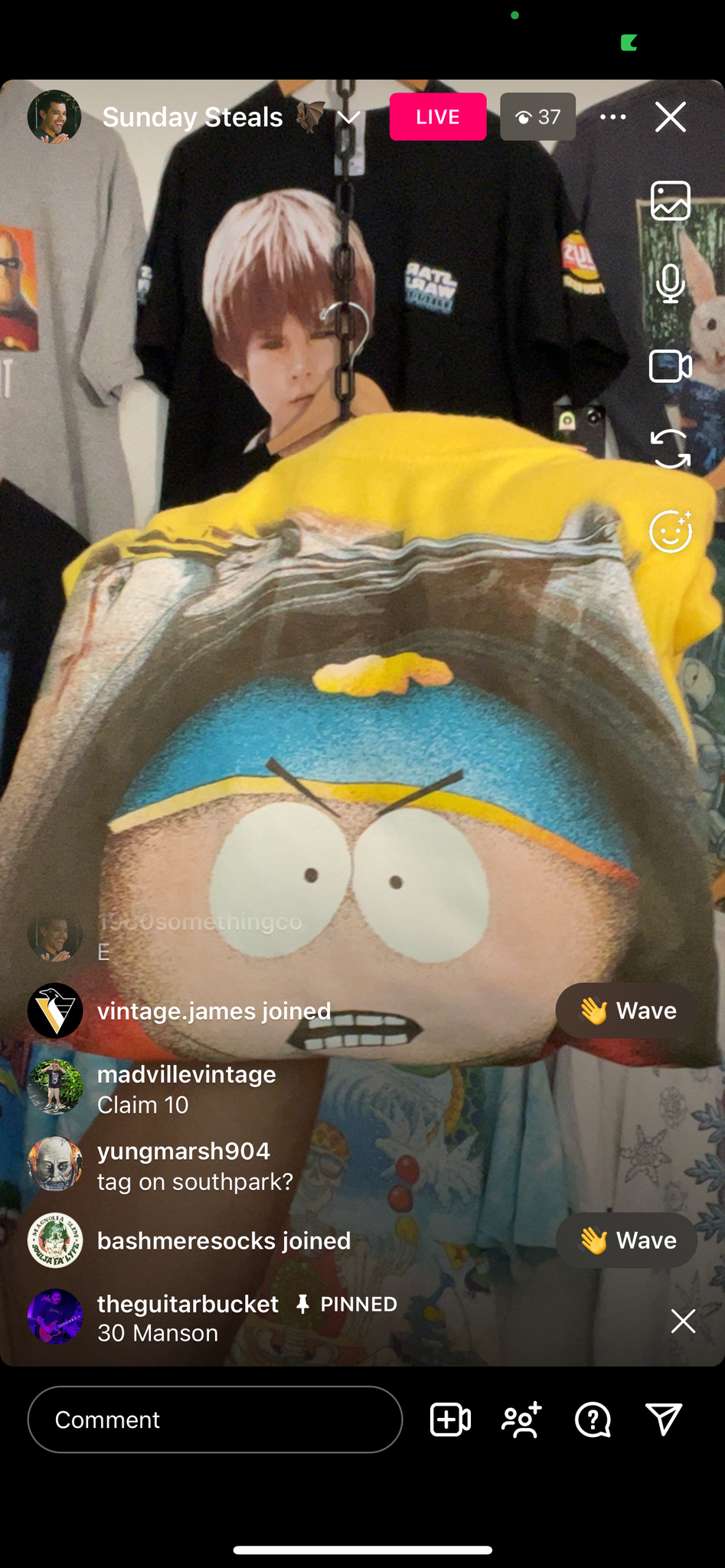This screenshot has width=725, height=1568.
Task: Turn off the video camera
Action: point(670,366)
